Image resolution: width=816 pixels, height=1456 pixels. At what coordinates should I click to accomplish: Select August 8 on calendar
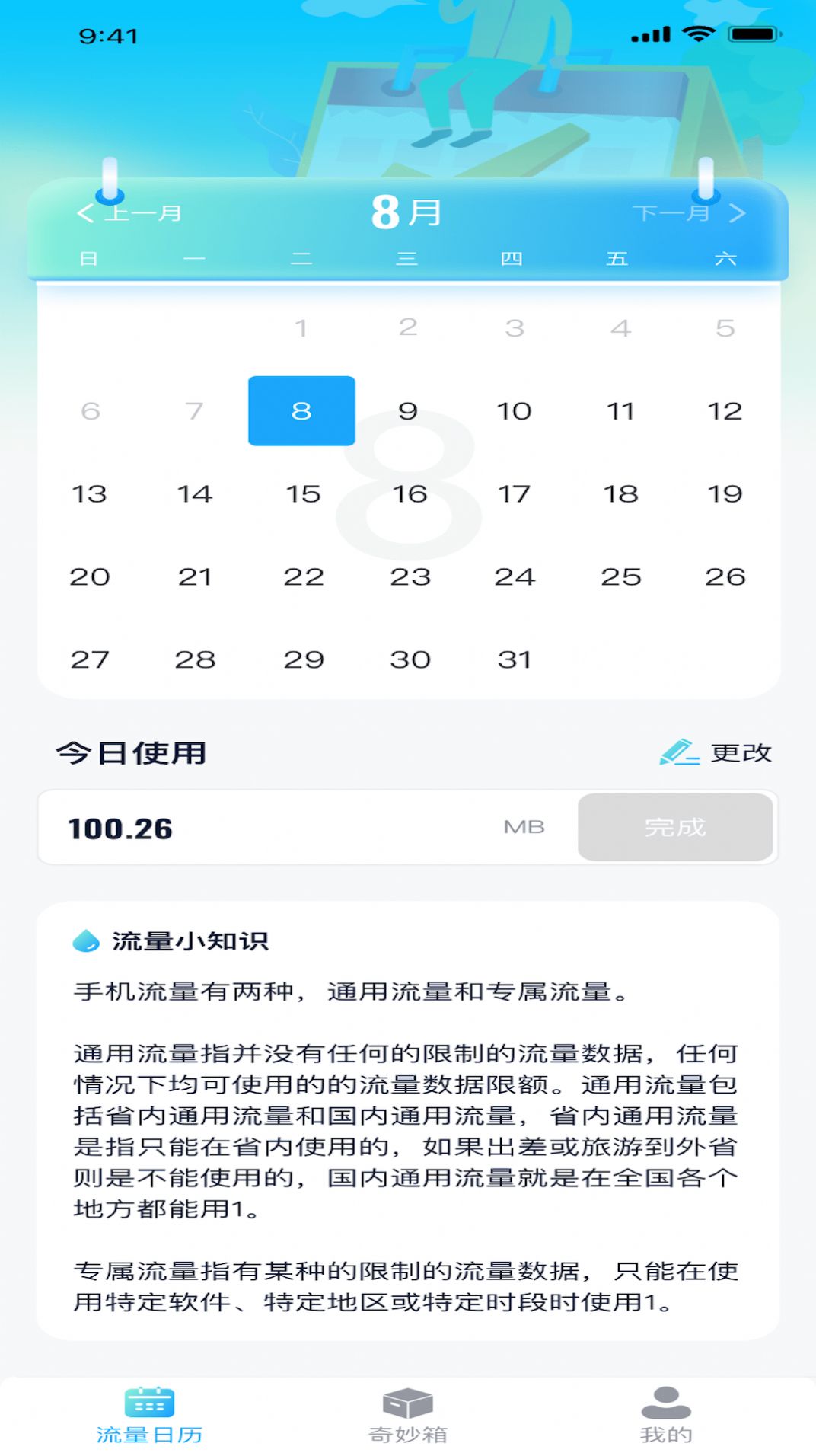[x=301, y=411]
